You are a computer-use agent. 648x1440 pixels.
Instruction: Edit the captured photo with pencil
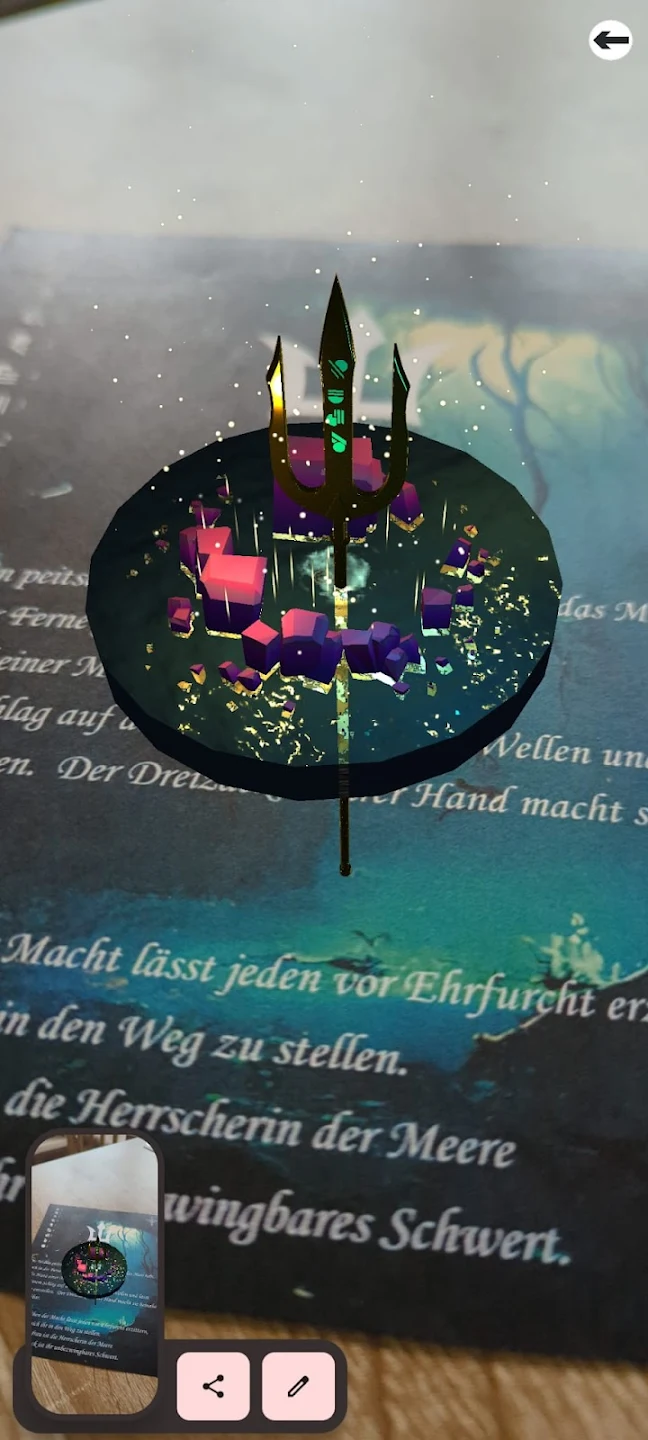pos(298,1385)
